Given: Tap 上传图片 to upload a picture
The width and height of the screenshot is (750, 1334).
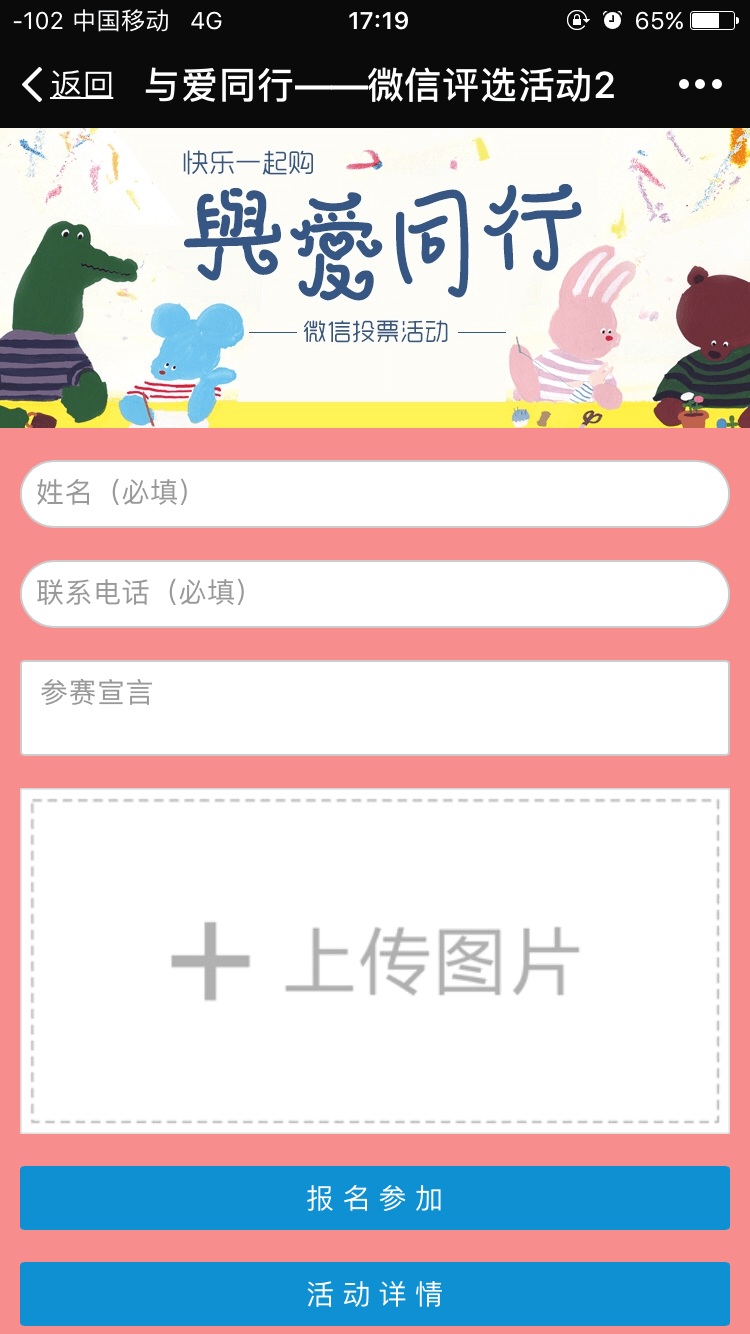Looking at the screenshot, I should pyautogui.click(x=375, y=961).
